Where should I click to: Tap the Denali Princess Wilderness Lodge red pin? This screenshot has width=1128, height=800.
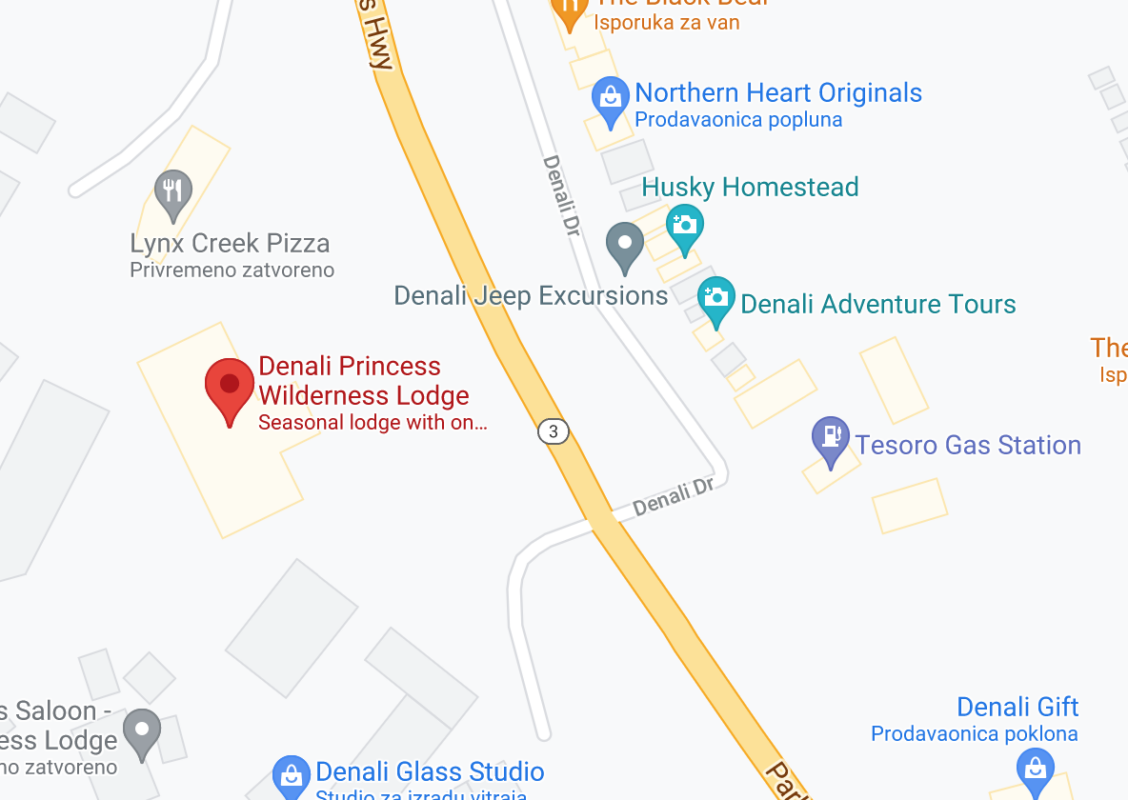[x=229, y=388]
